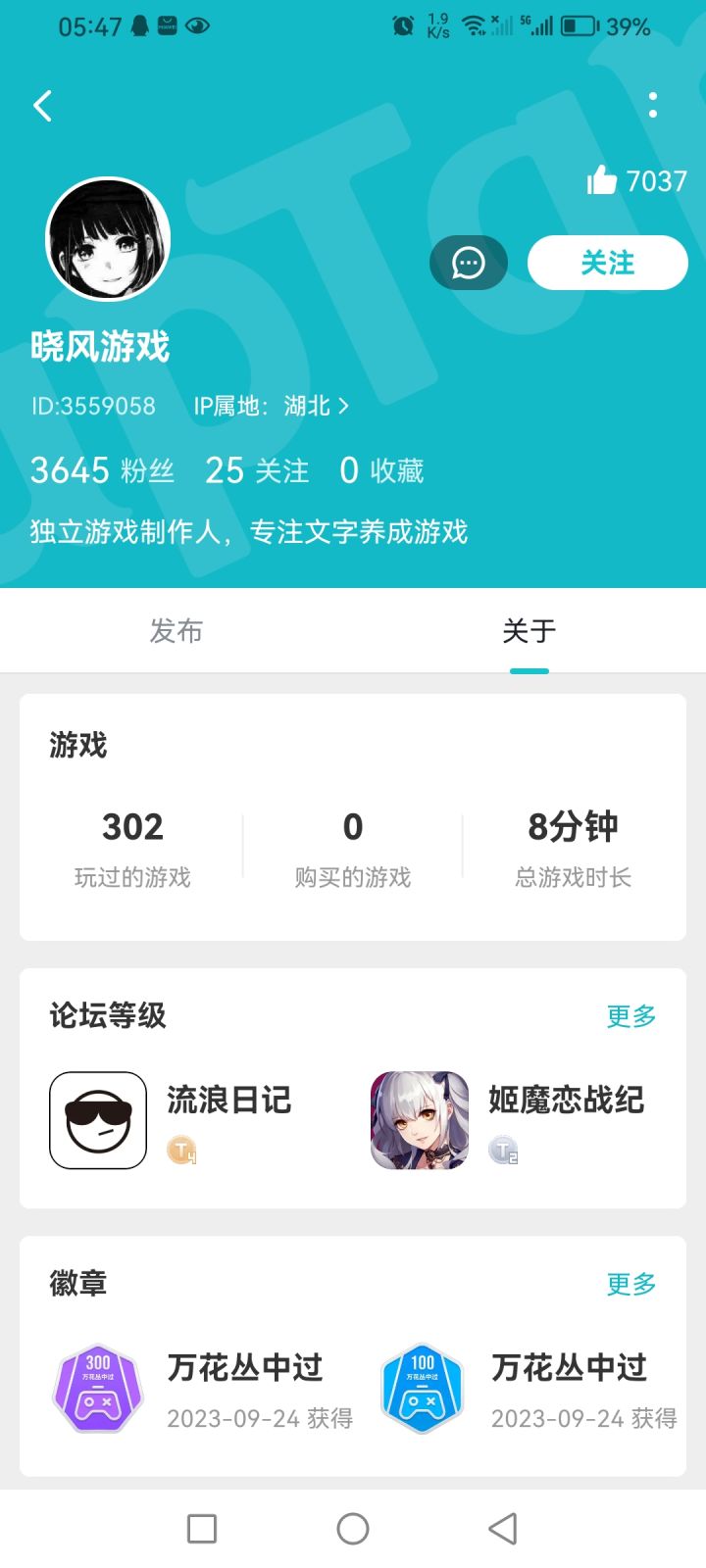Send a private message to 晓风游戏
Viewport: 706px width, 1568px height.
(x=469, y=263)
